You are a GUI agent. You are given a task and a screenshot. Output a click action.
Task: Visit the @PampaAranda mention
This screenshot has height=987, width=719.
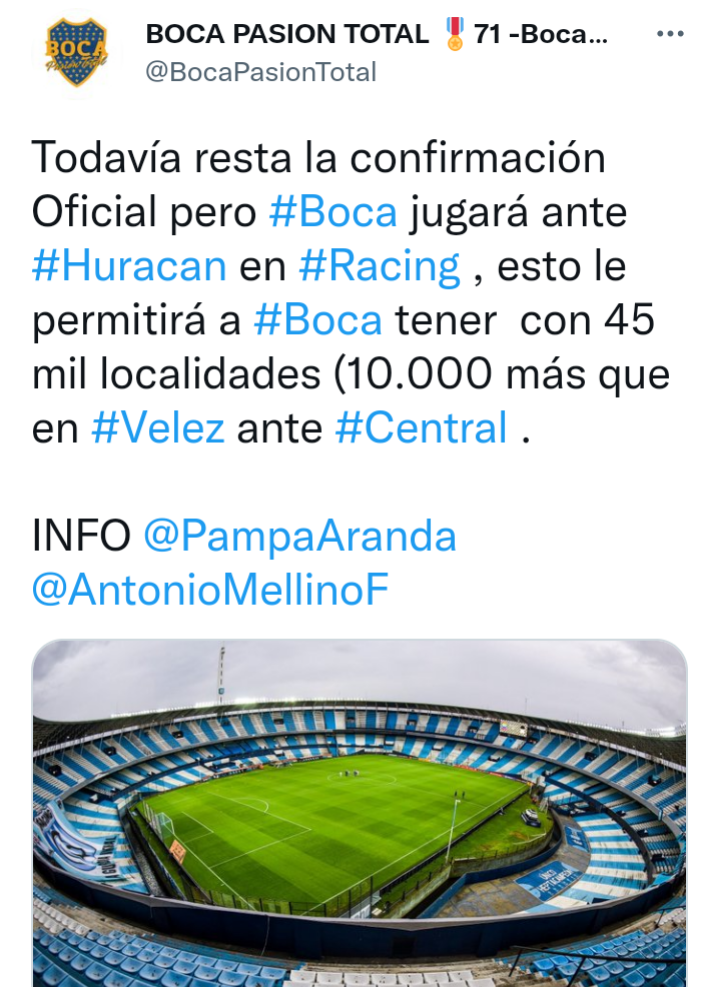pos(300,537)
